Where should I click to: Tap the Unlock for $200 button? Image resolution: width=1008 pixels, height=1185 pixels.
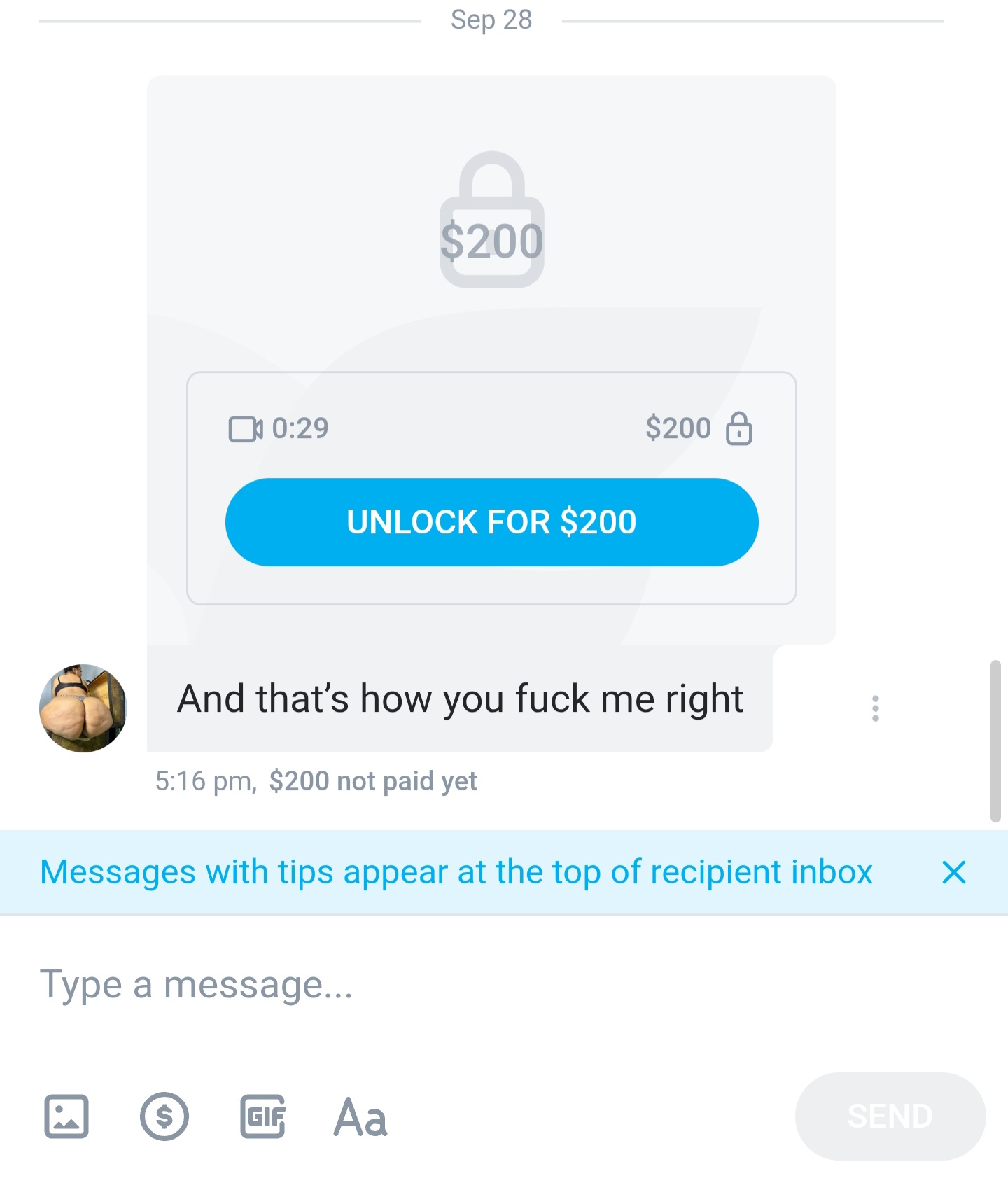[491, 522]
